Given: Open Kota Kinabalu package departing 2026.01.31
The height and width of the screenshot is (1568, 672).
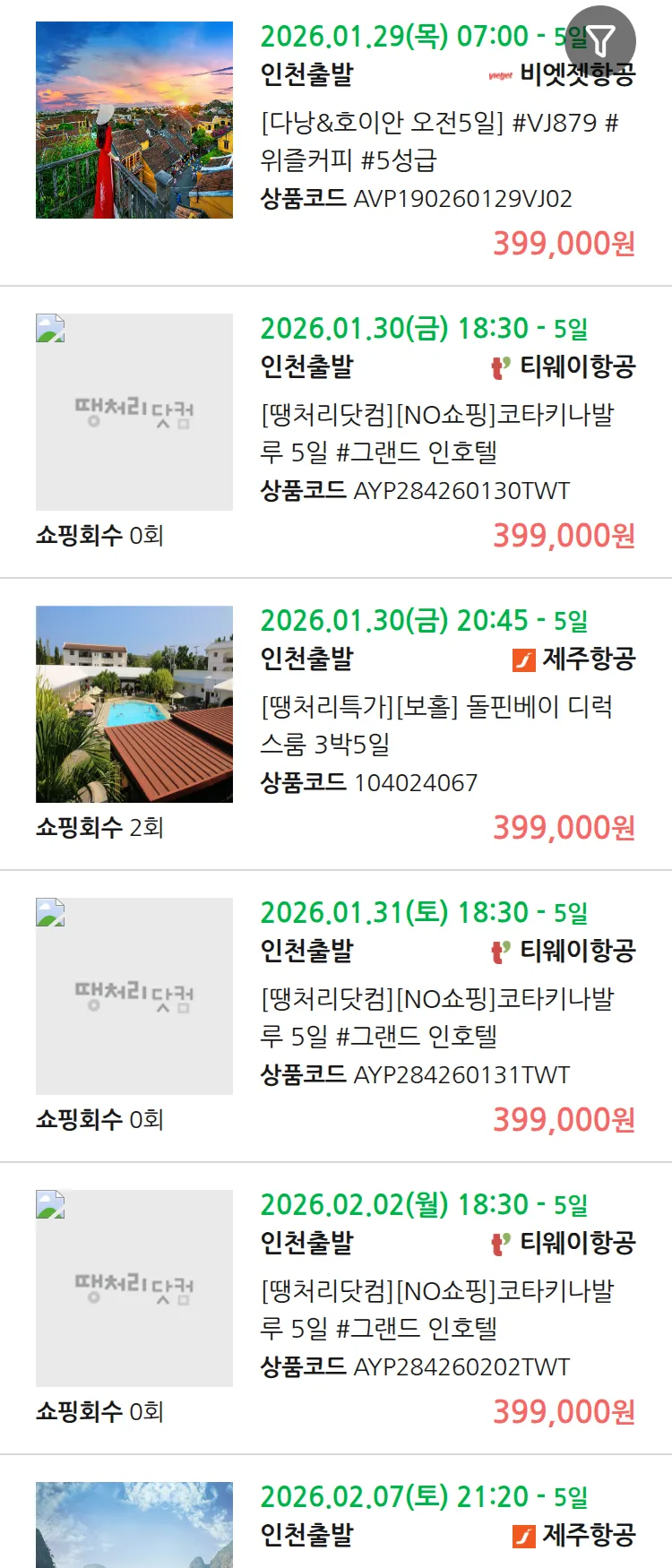Looking at the screenshot, I should click(x=437, y=1017).
